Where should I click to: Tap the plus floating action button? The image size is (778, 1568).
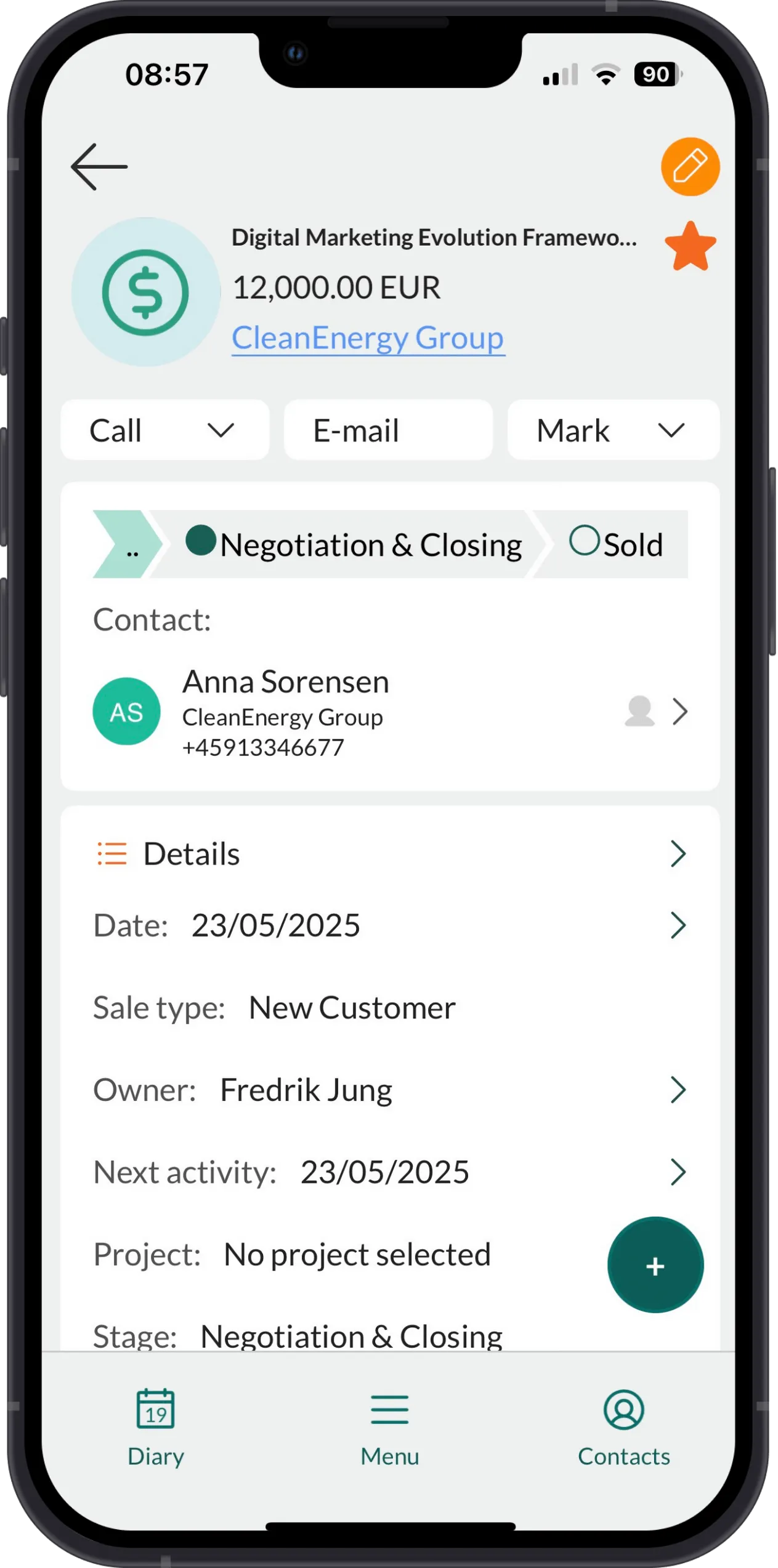(655, 1266)
